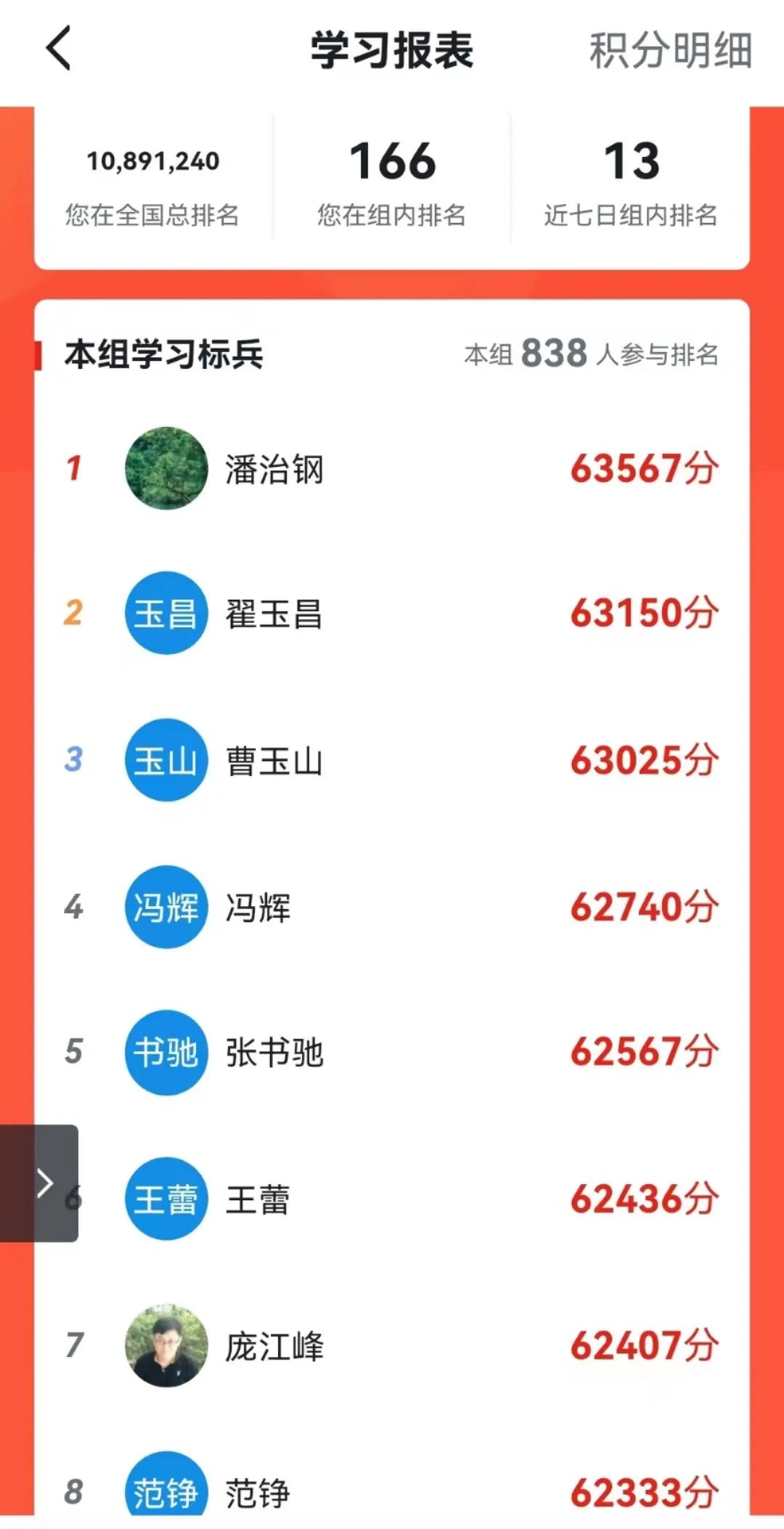This screenshot has width=784, height=1529.
Task: Go back using the top-left arrow
Action: click(x=58, y=49)
